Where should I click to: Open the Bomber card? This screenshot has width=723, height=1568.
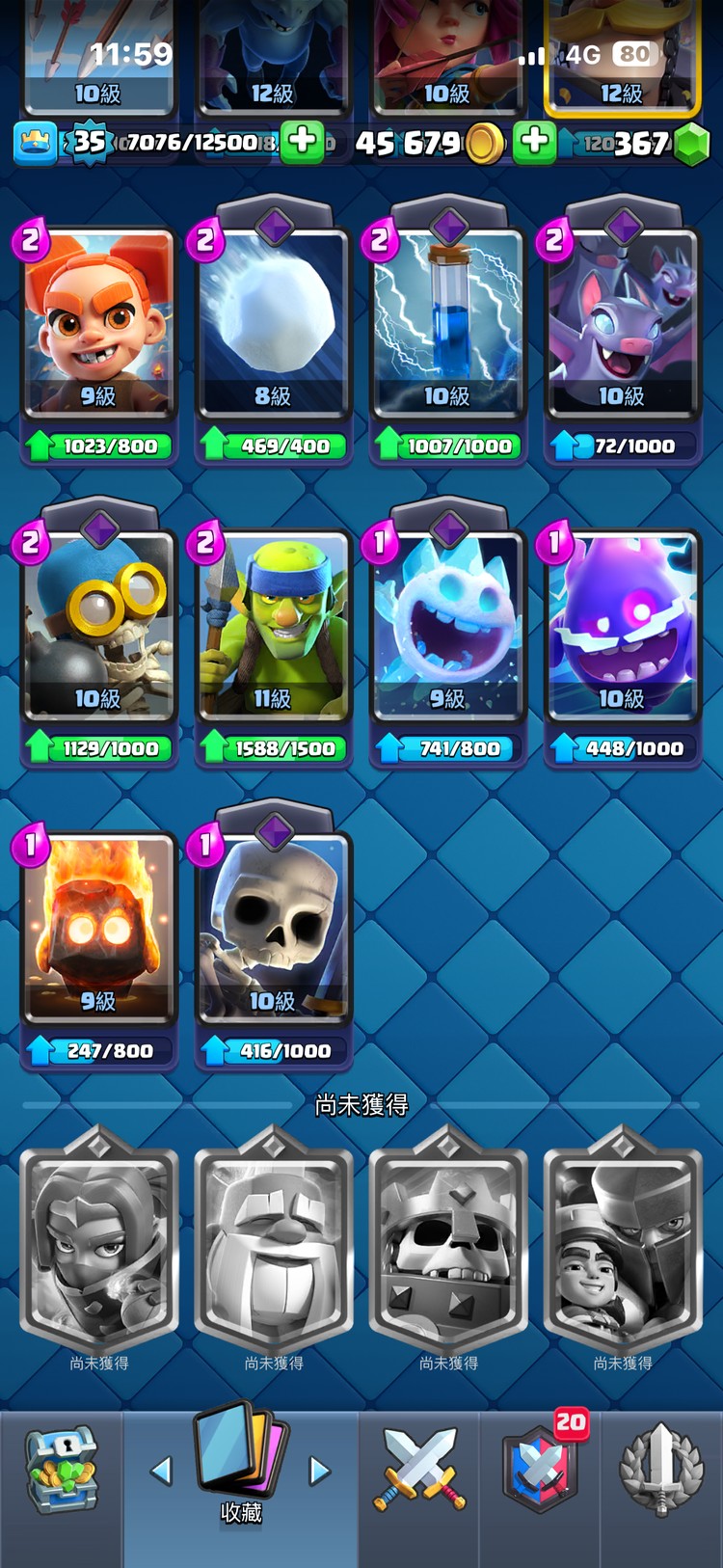pos(98,629)
